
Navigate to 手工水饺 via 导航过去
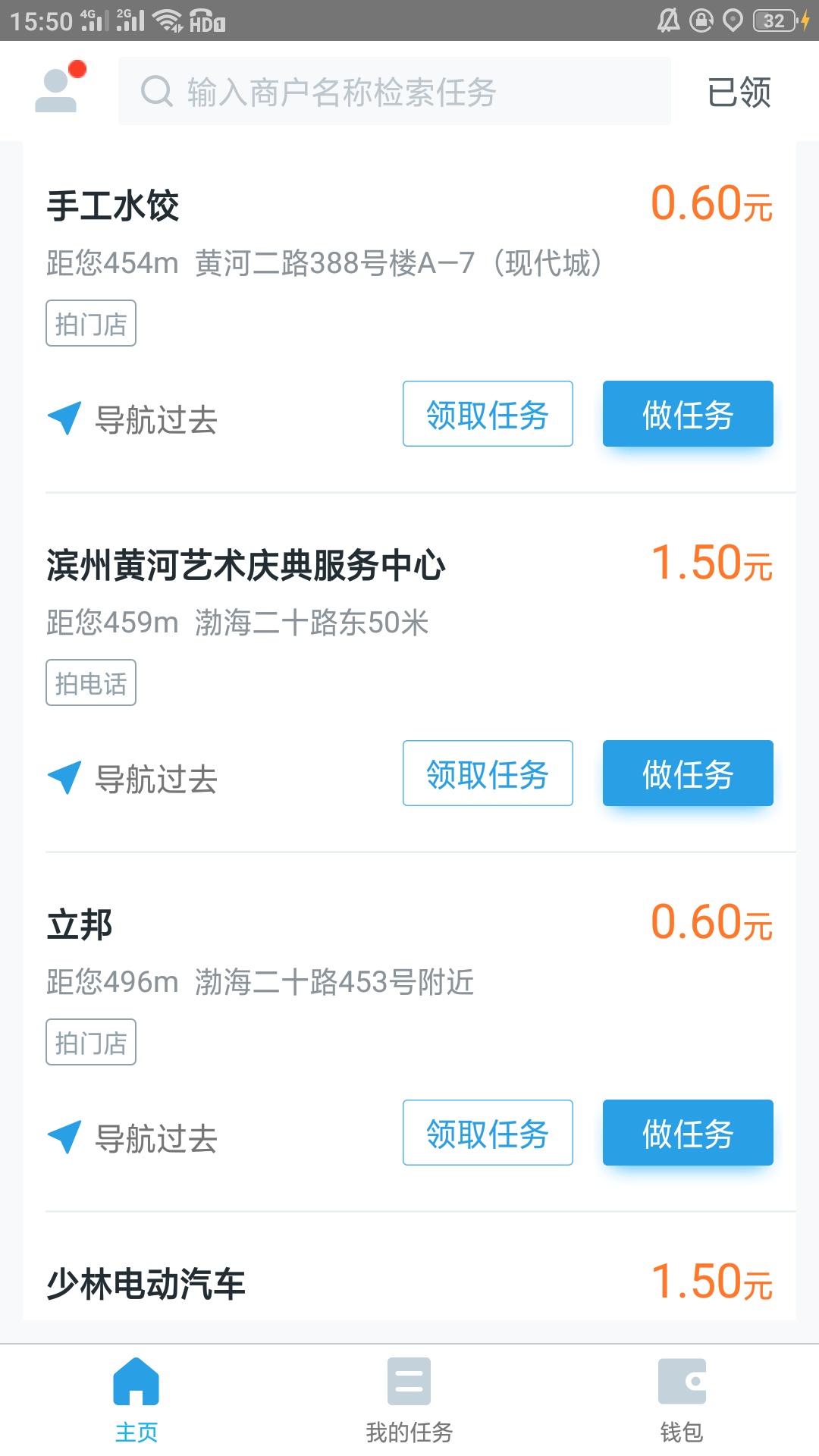133,419
